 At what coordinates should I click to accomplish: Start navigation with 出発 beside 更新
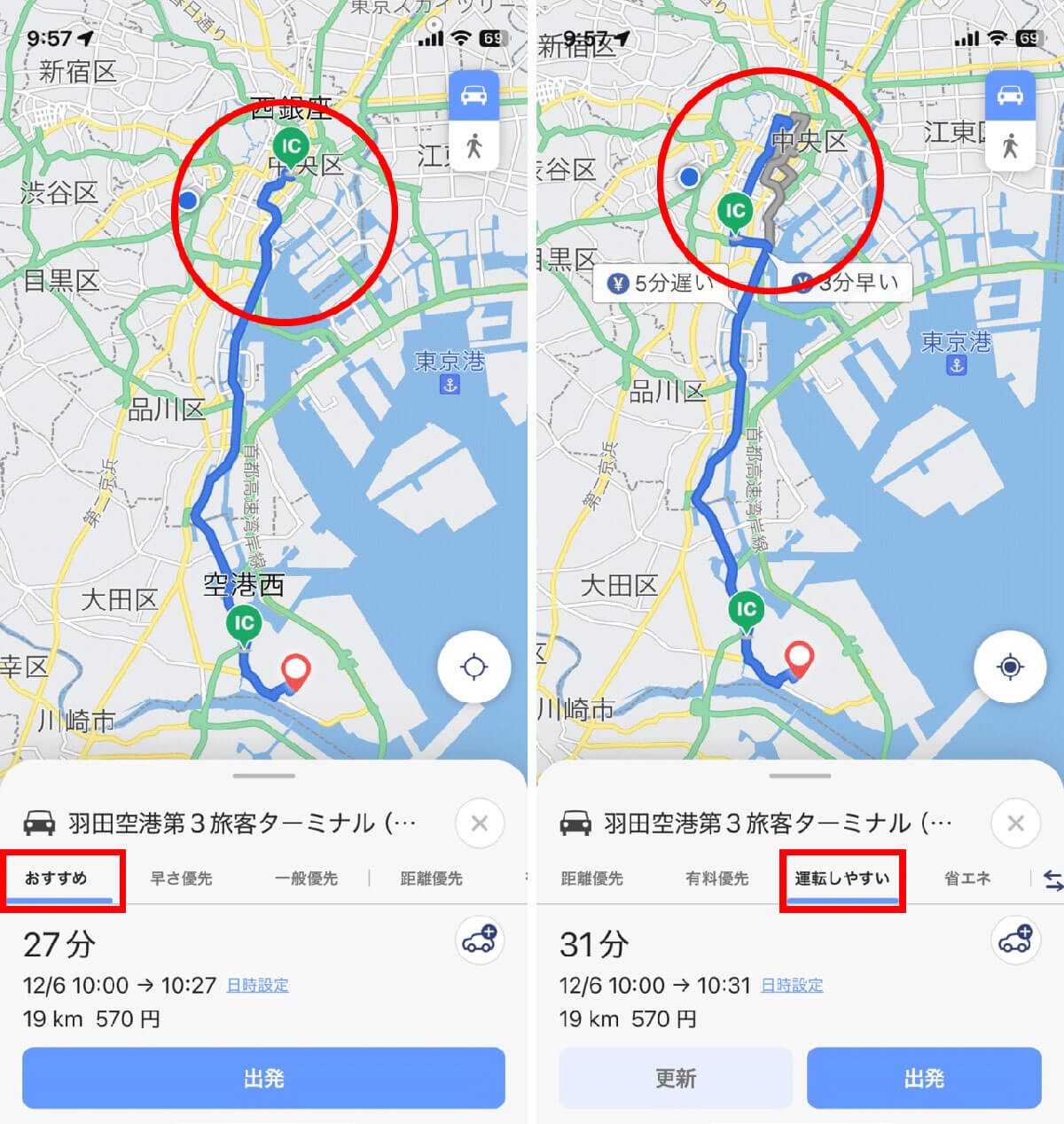(923, 1078)
